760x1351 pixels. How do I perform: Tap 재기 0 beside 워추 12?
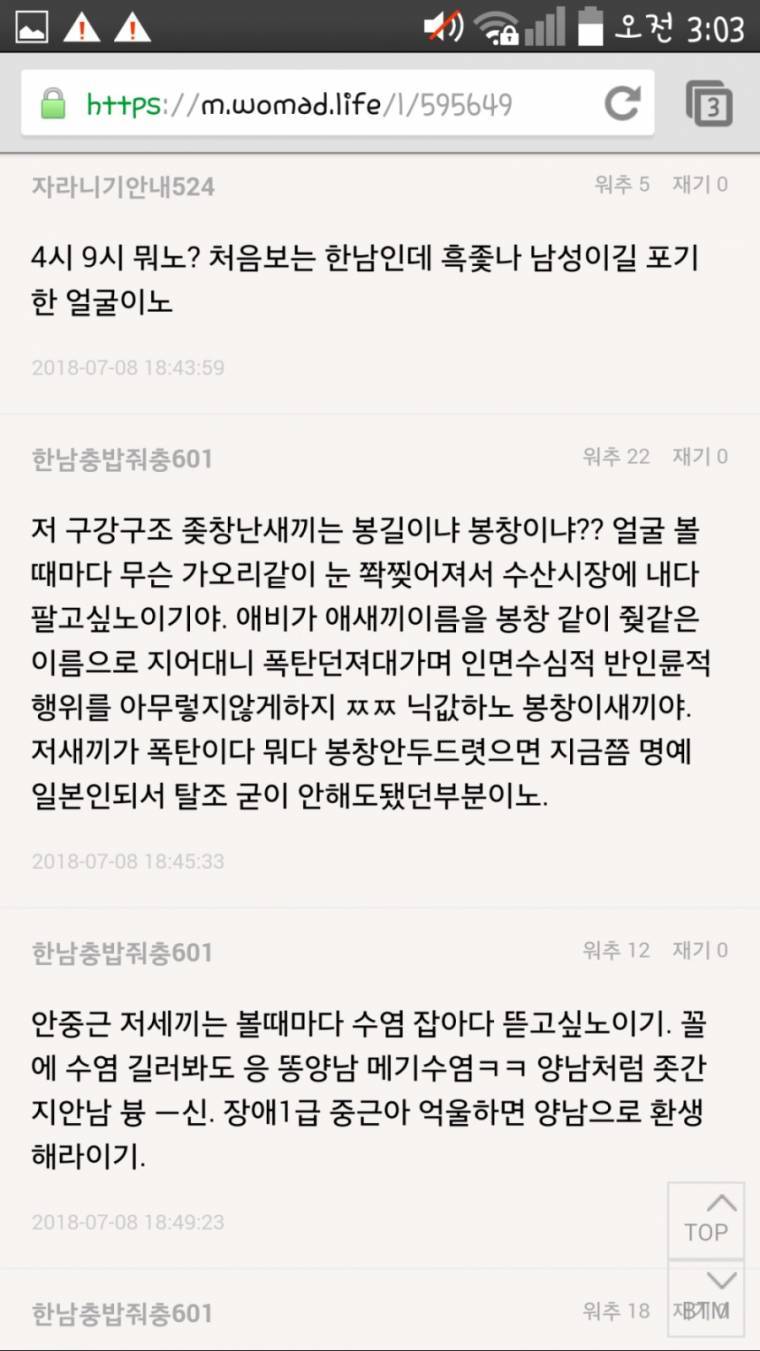[700, 950]
